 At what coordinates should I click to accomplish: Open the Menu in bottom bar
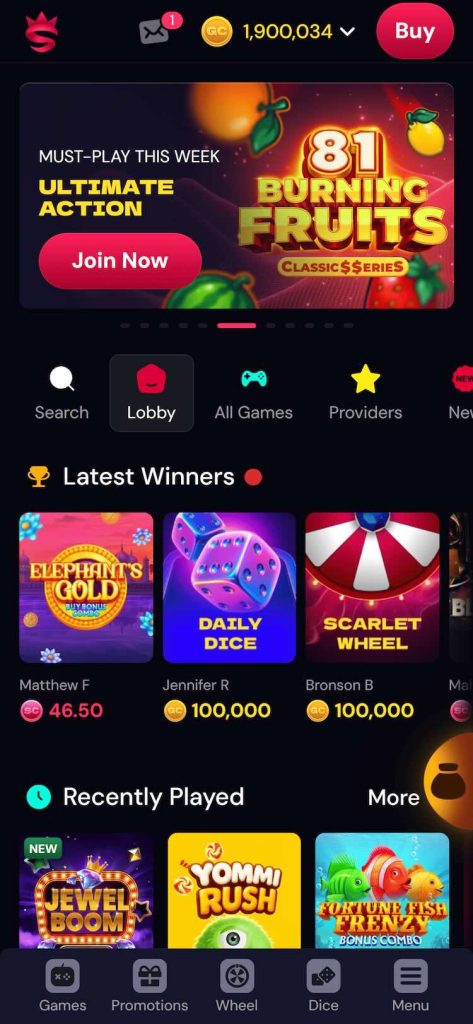click(x=410, y=986)
